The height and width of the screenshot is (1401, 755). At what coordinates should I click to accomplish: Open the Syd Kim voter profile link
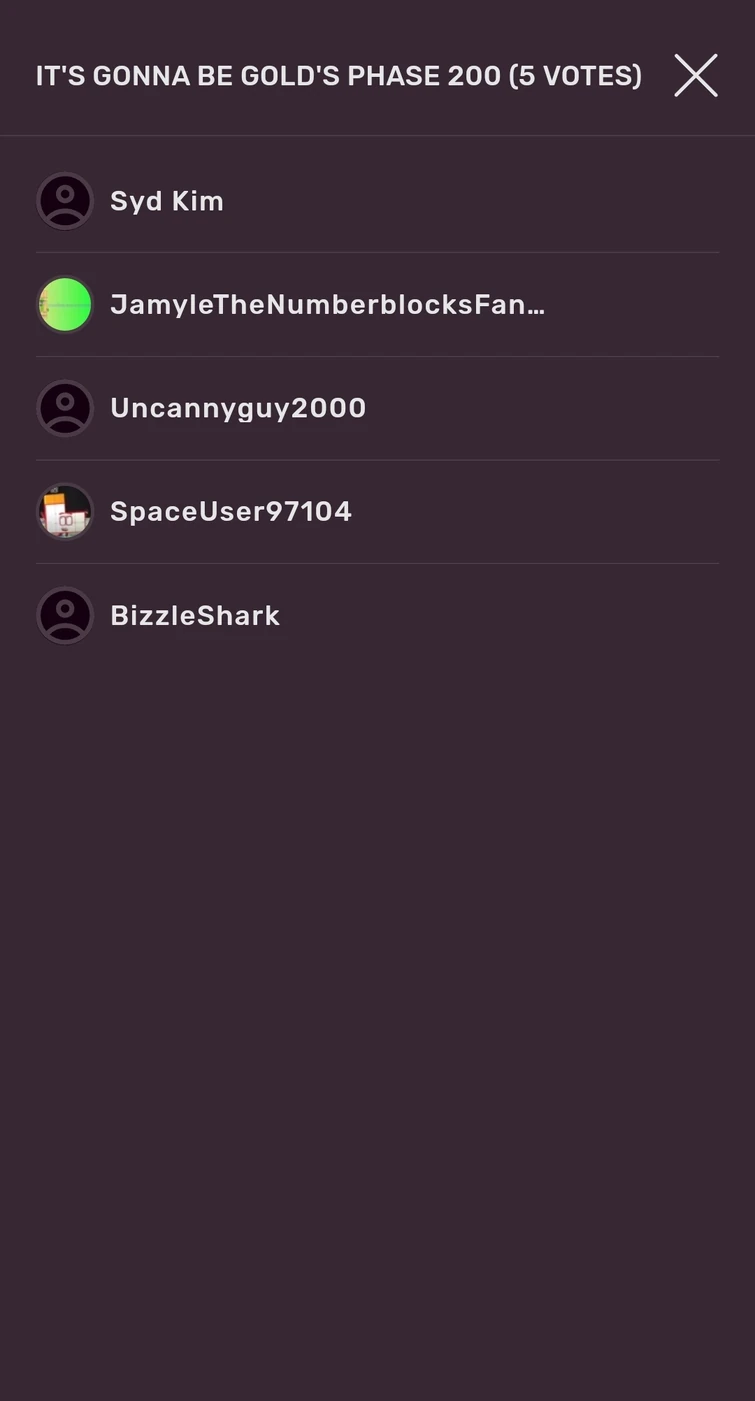pyautogui.click(x=166, y=200)
